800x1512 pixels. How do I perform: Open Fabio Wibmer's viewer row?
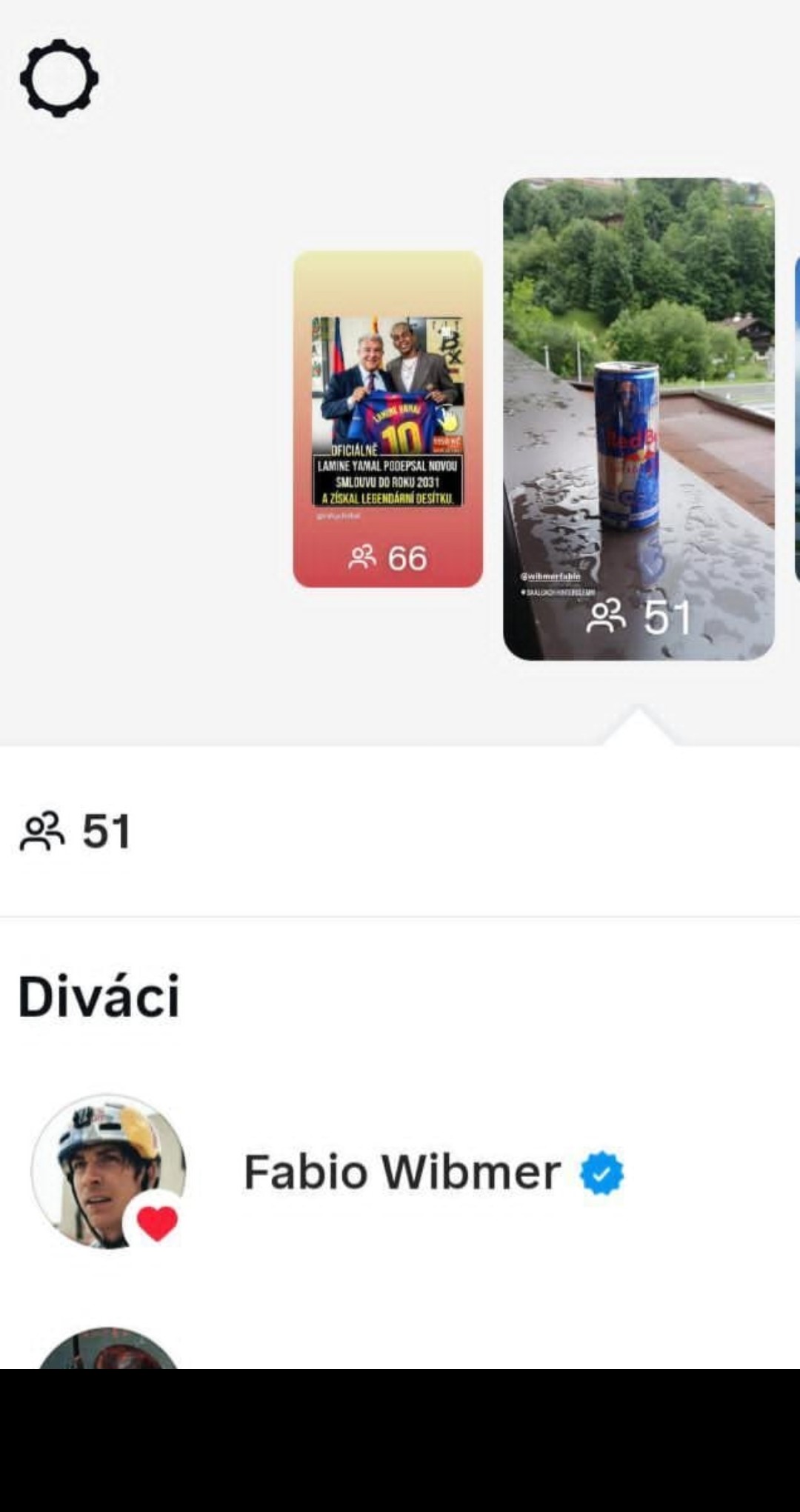[x=401, y=1172]
